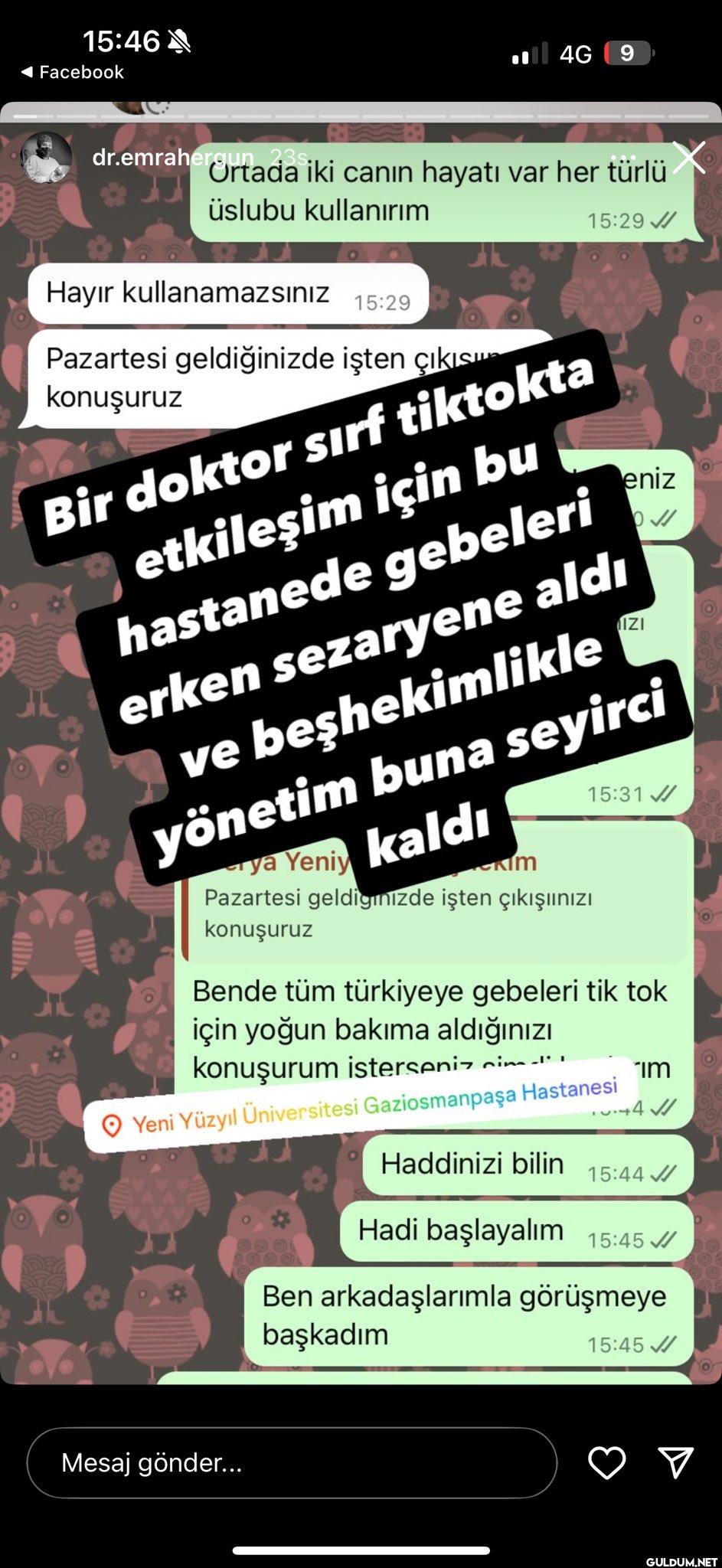The image size is (722, 1568).
Task: Open the three-dot story options menu
Action: point(624,158)
